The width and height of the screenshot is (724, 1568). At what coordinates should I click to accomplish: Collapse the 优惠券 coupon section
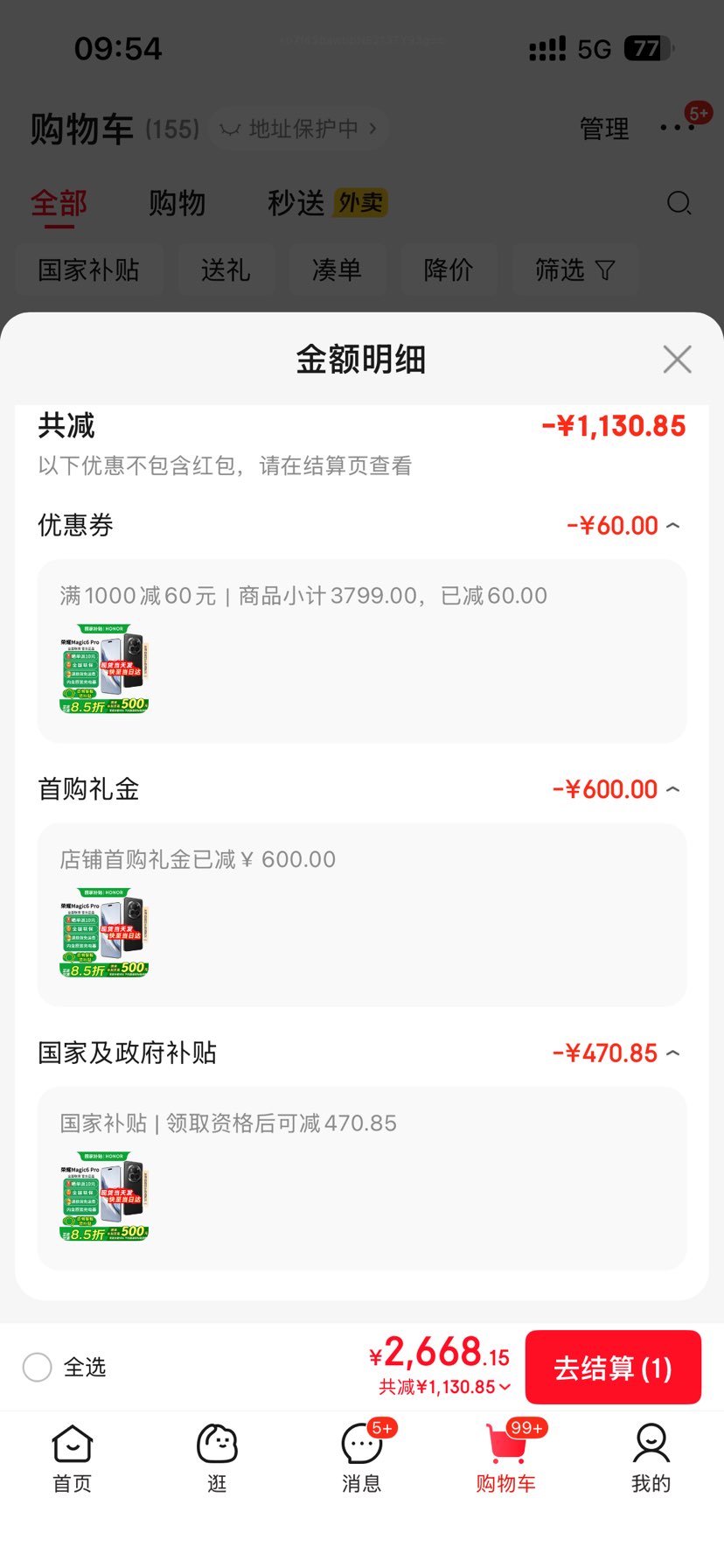pyautogui.click(x=672, y=524)
